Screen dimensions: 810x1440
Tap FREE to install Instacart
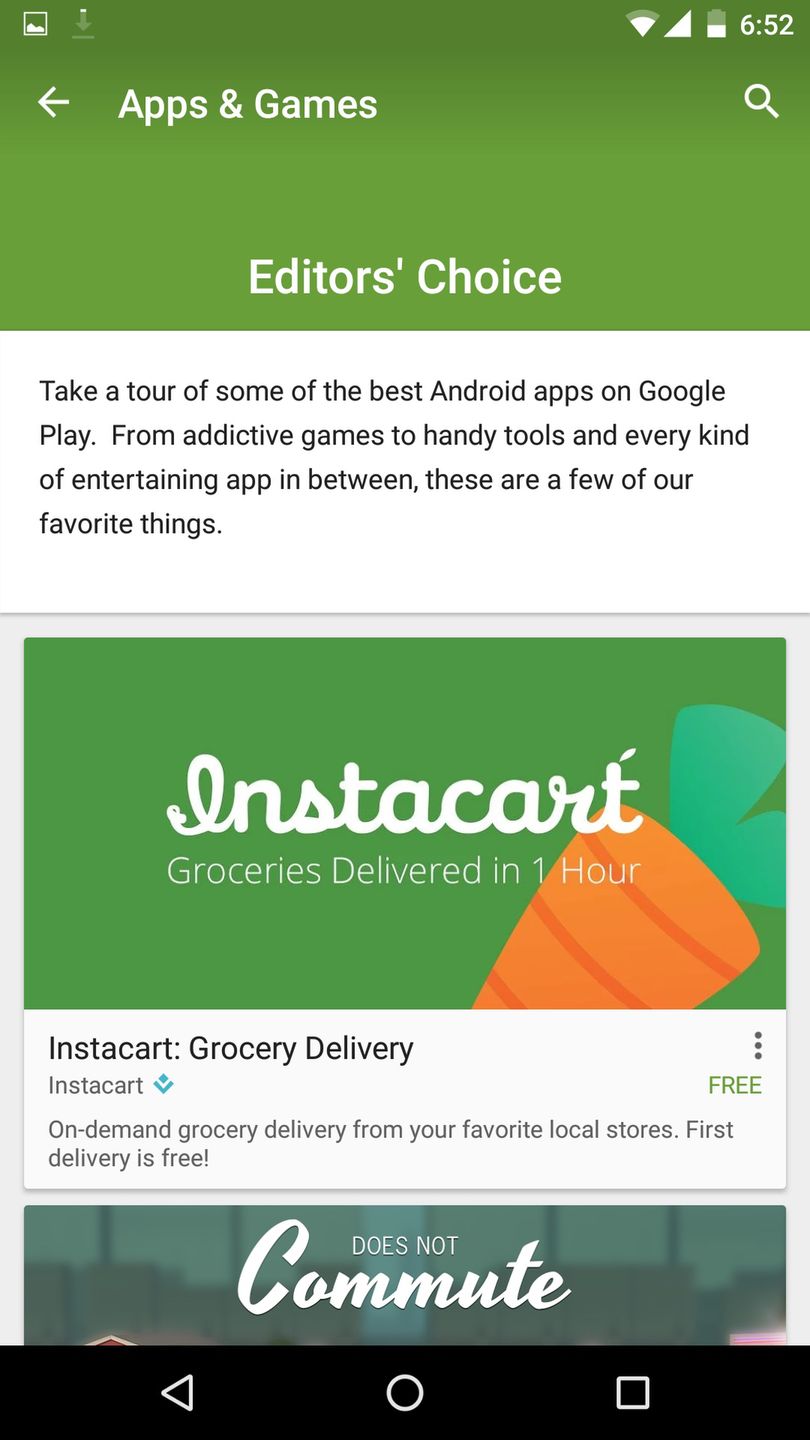(734, 1085)
